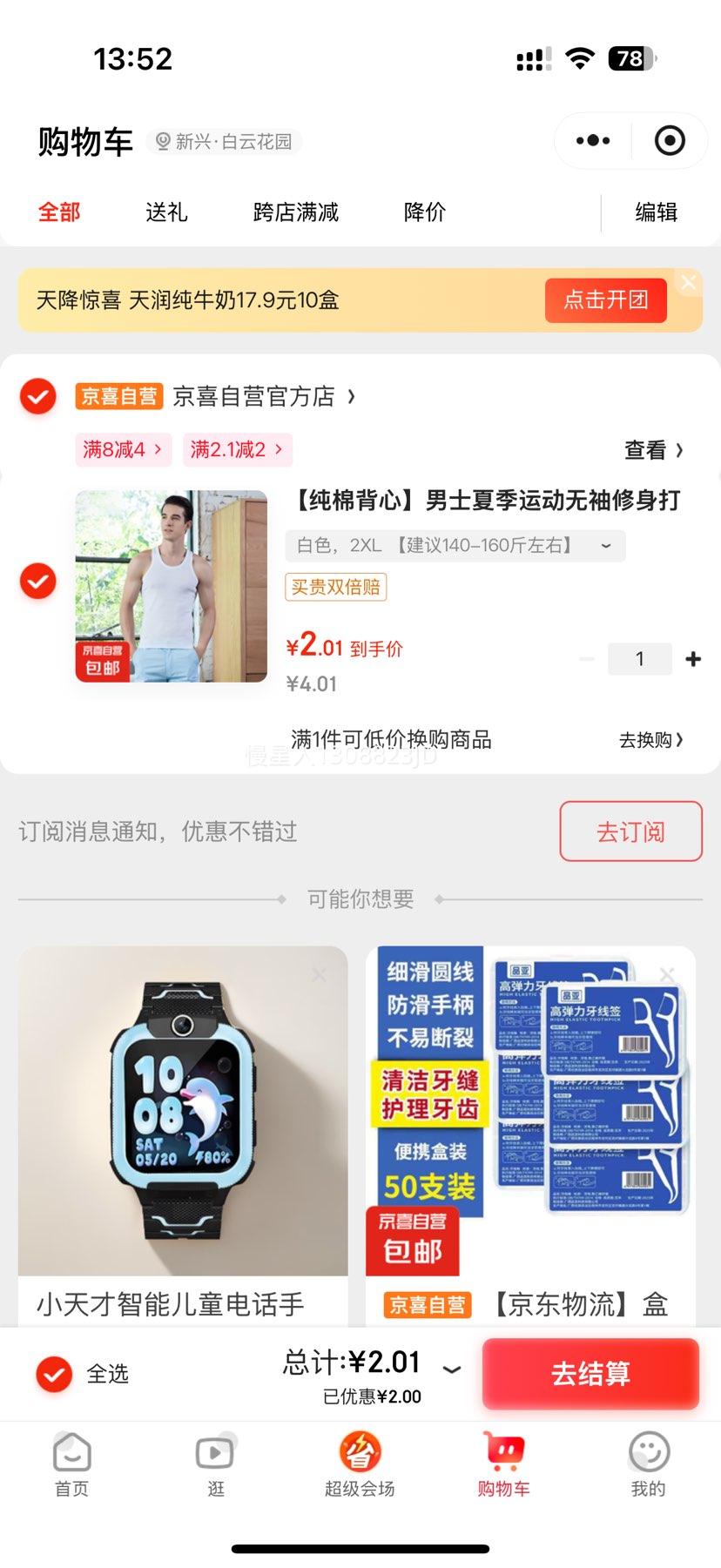The height and width of the screenshot is (1568, 721).
Task: Close the mini program via the circle icon
Action: [x=670, y=141]
